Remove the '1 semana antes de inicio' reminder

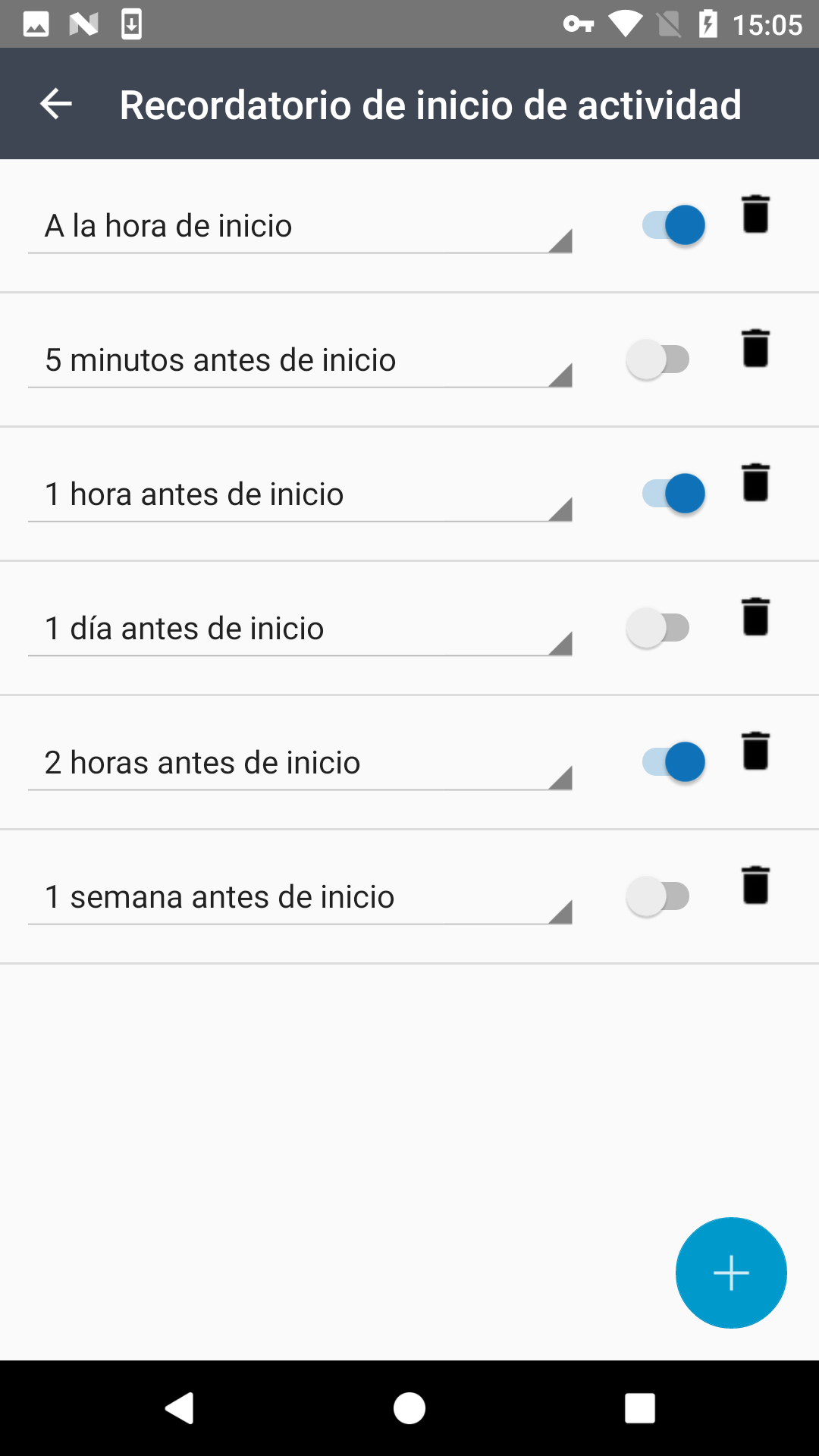755,885
